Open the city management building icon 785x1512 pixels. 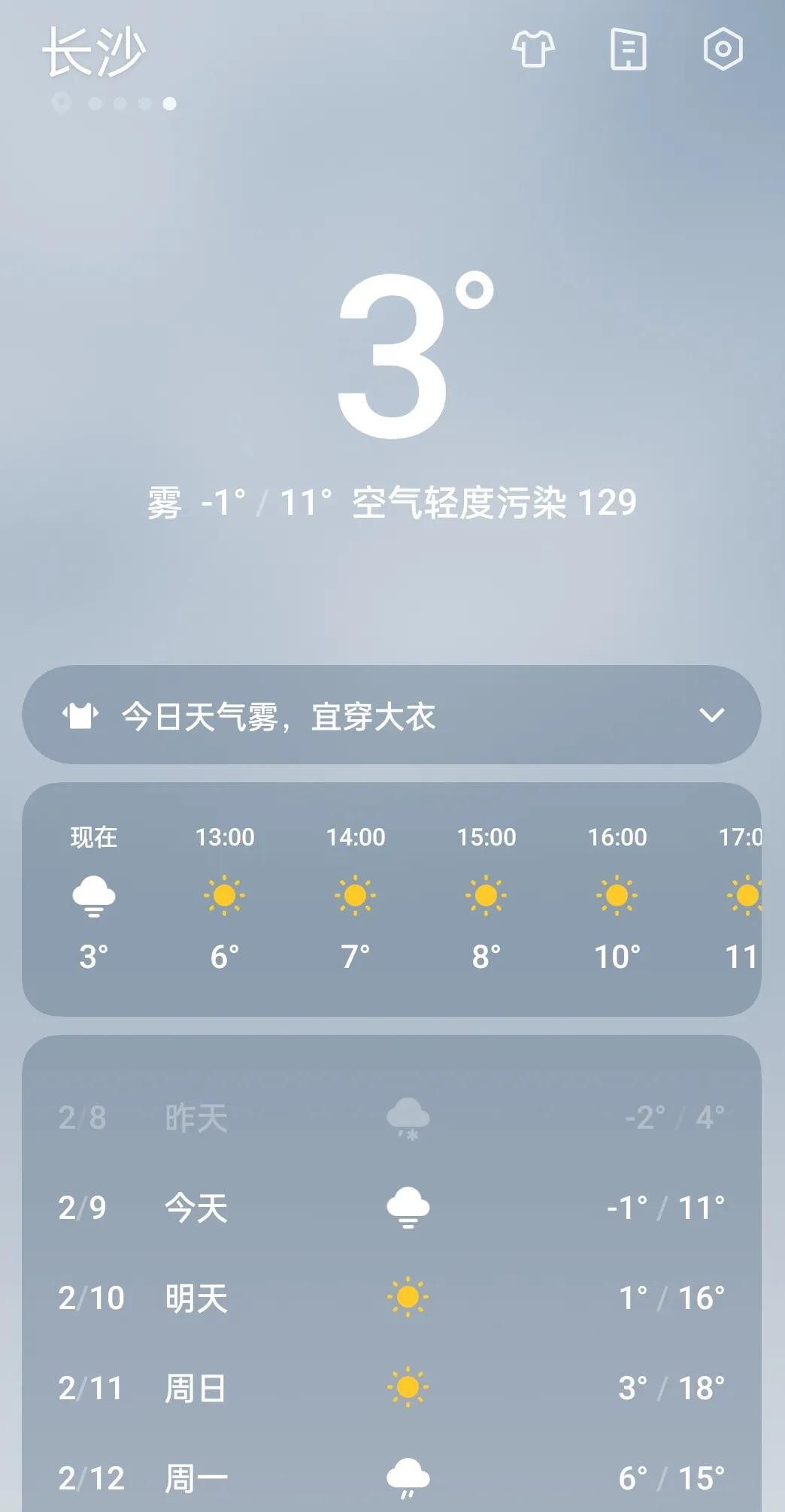click(x=628, y=50)
